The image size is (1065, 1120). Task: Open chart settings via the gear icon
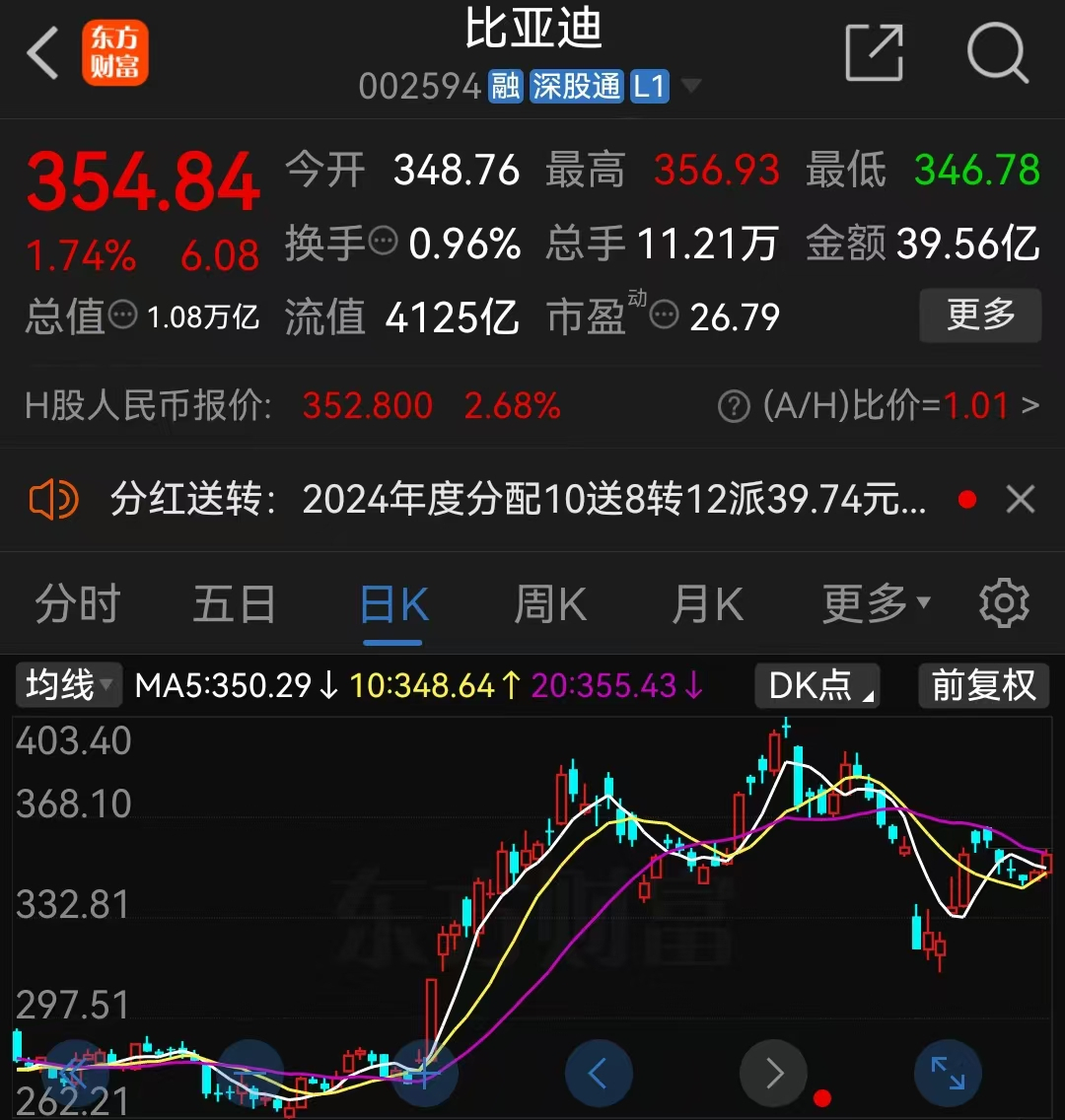1003,603
